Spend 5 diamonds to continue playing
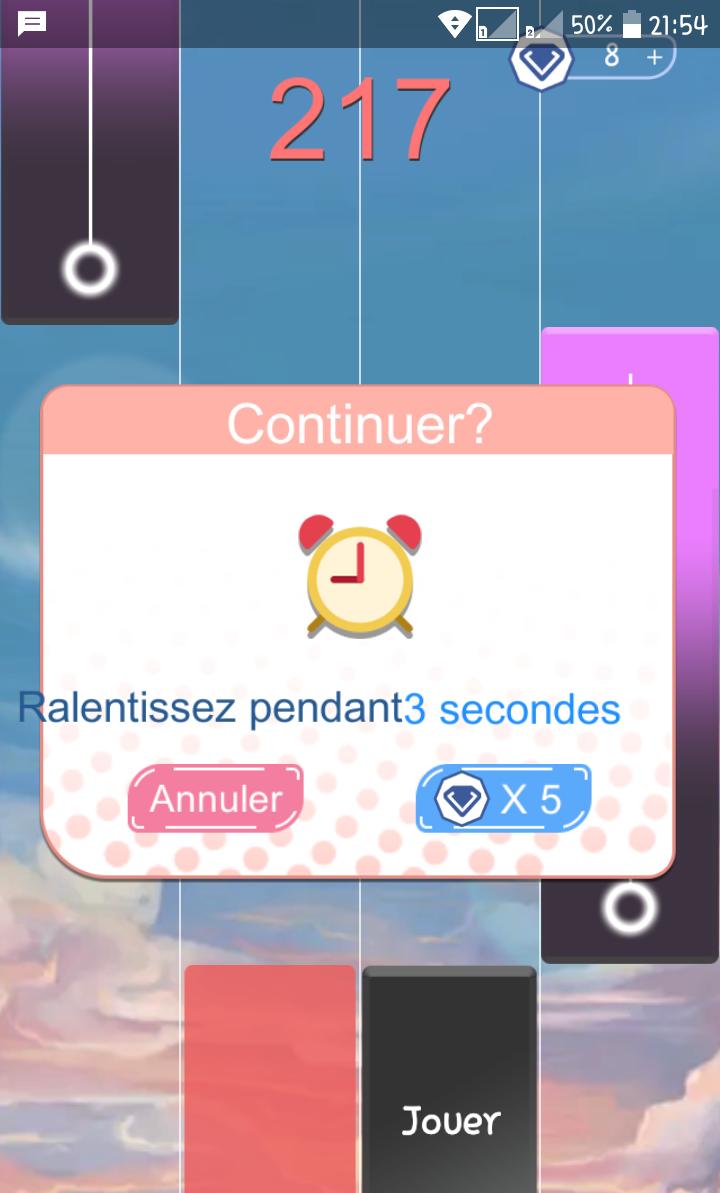Viewport: 720px width, 1193px height. (503, 798)
